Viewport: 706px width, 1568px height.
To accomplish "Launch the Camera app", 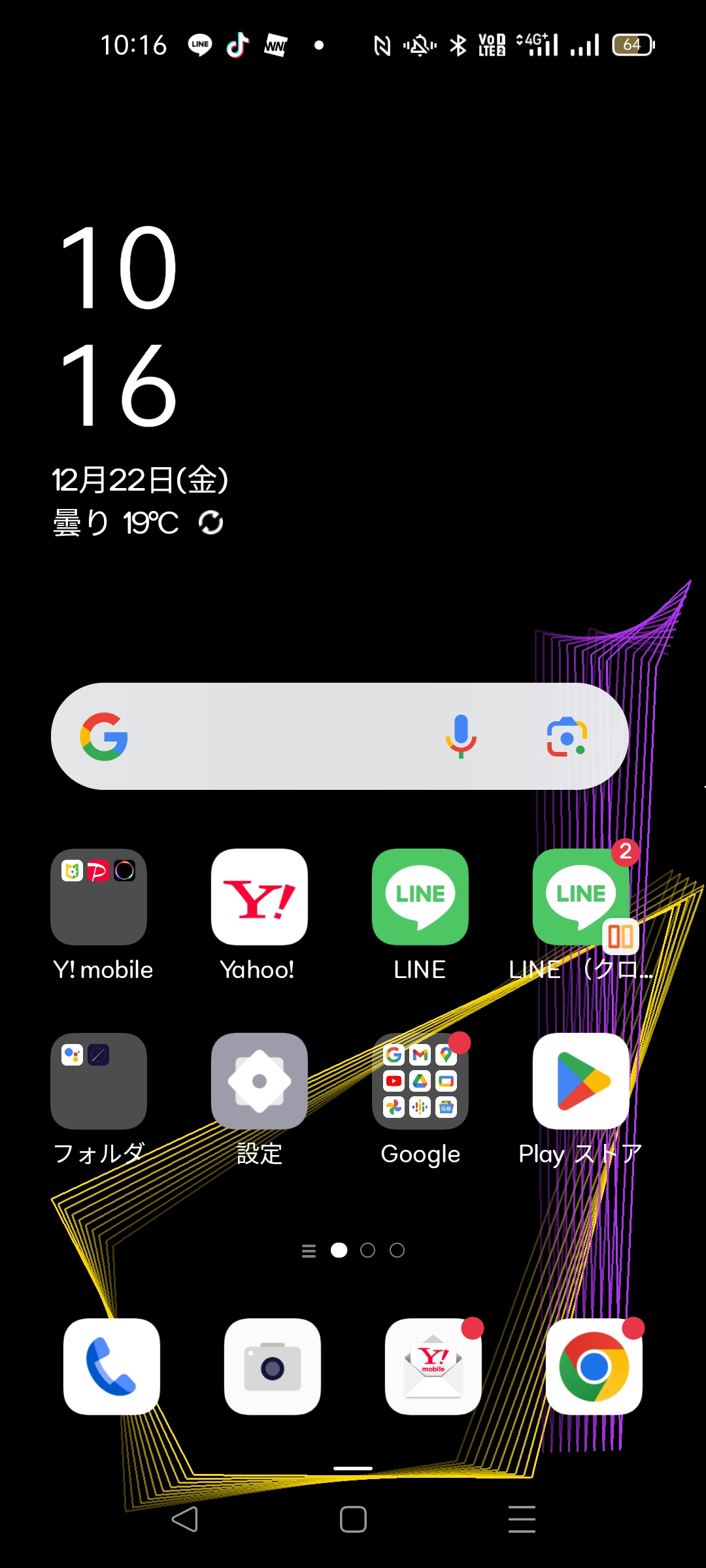I will click(x=273, y=1366).
